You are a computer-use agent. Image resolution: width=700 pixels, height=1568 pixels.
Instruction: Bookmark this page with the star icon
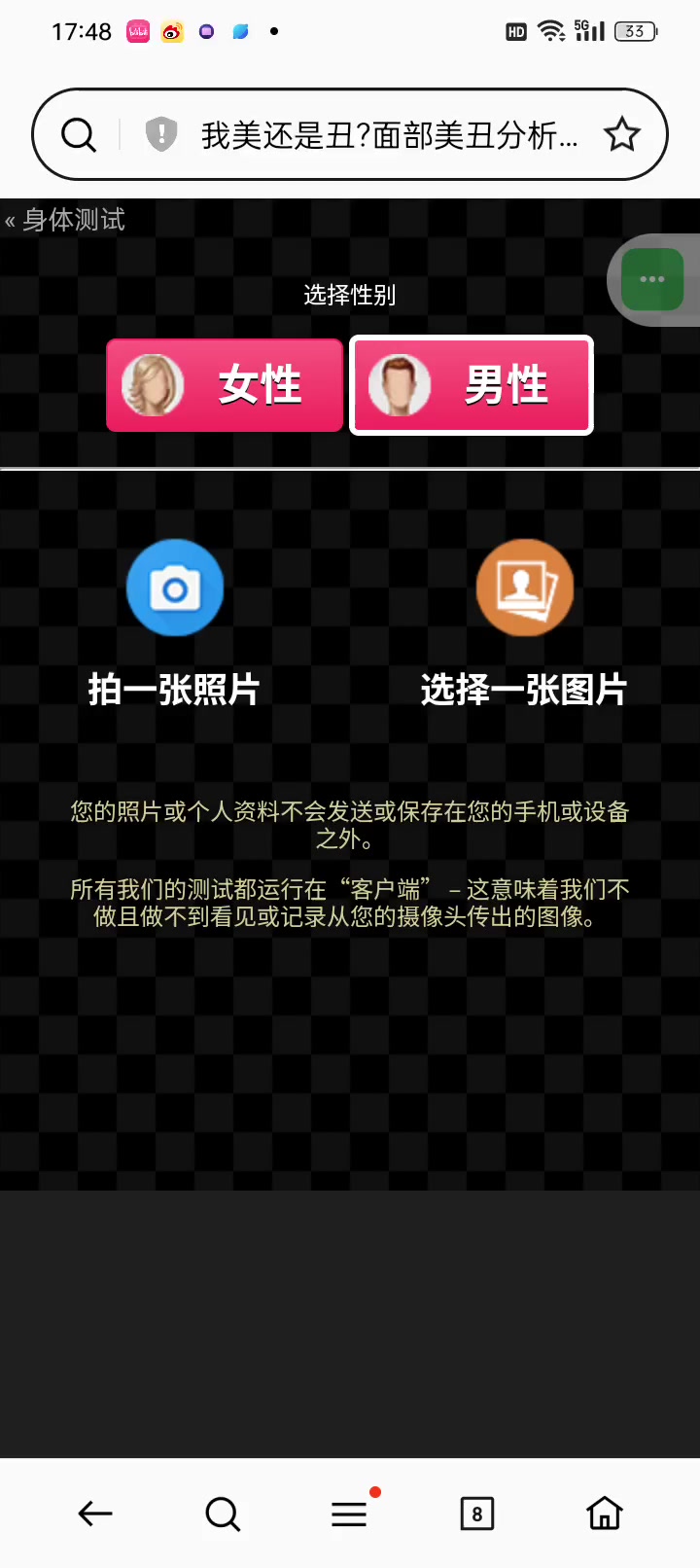point(622,134)
